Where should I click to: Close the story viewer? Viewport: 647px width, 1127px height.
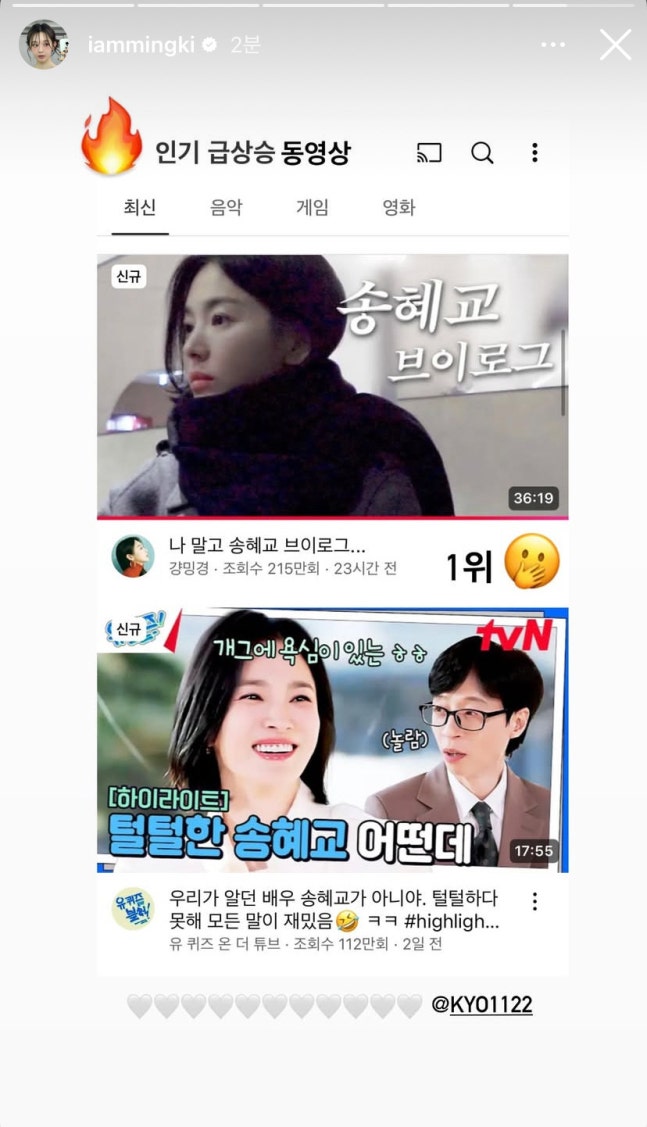[615, 44]
